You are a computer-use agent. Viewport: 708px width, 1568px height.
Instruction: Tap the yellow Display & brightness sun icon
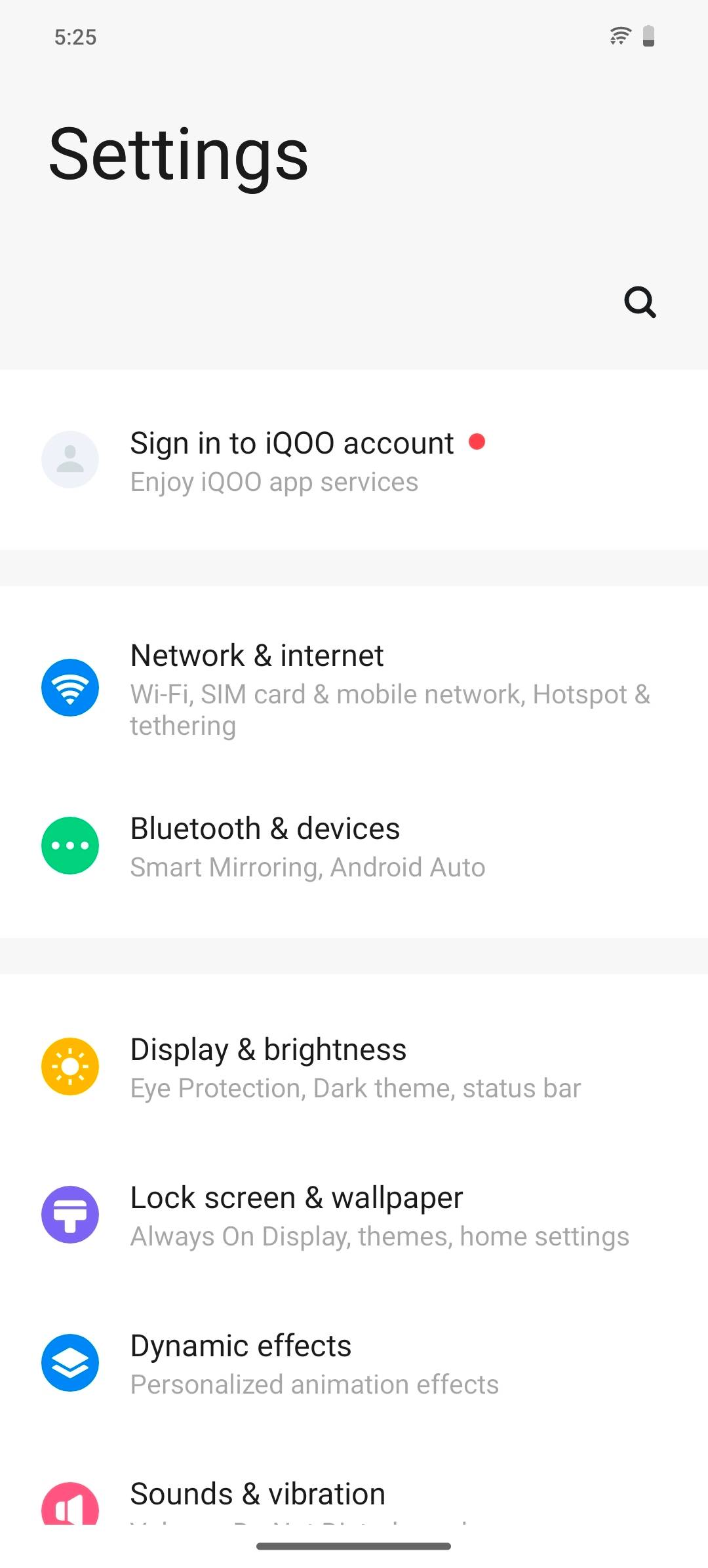pyautogui.click(x=70, y=1065)
